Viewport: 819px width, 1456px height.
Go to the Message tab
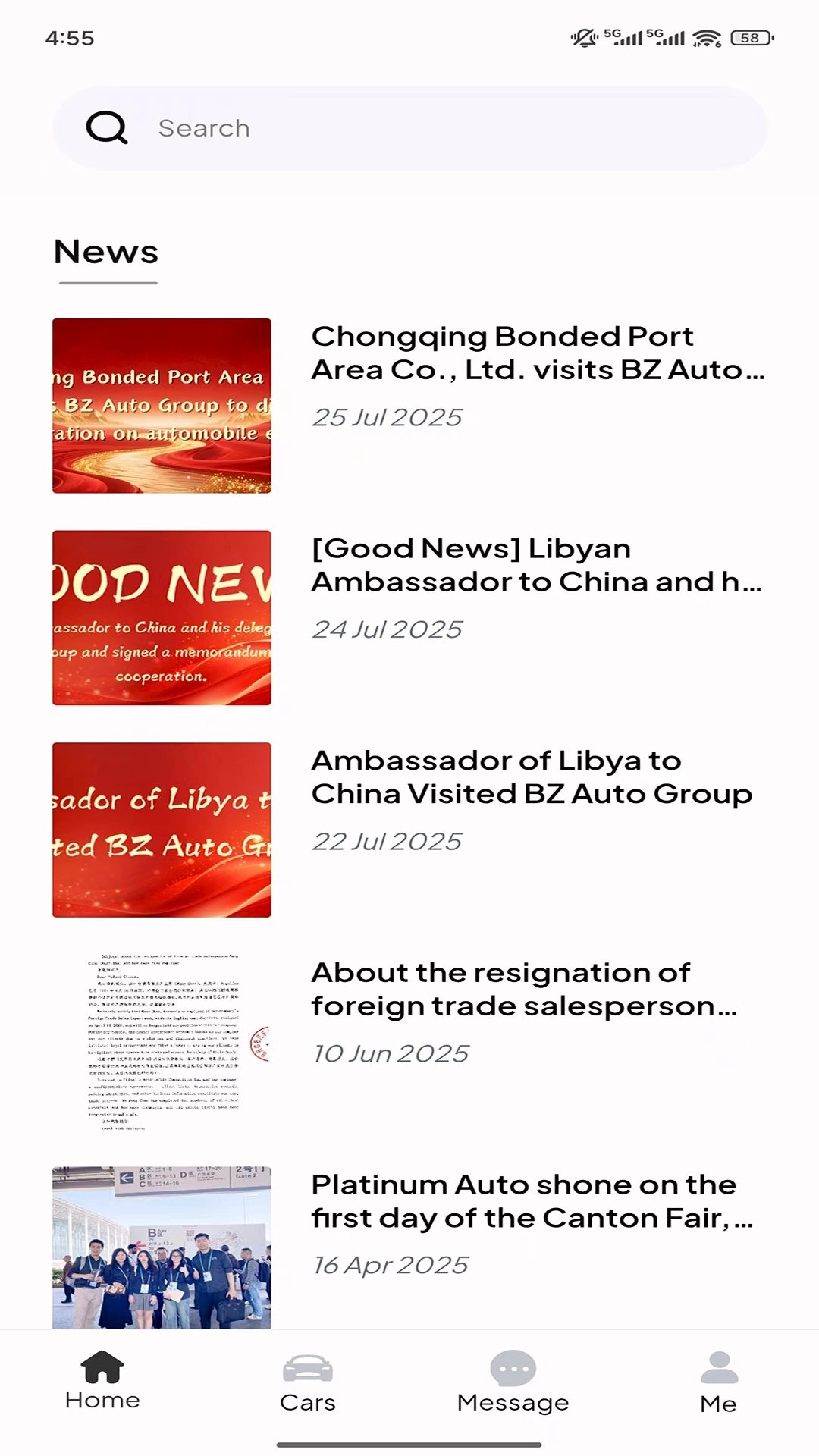[513, 1383]
